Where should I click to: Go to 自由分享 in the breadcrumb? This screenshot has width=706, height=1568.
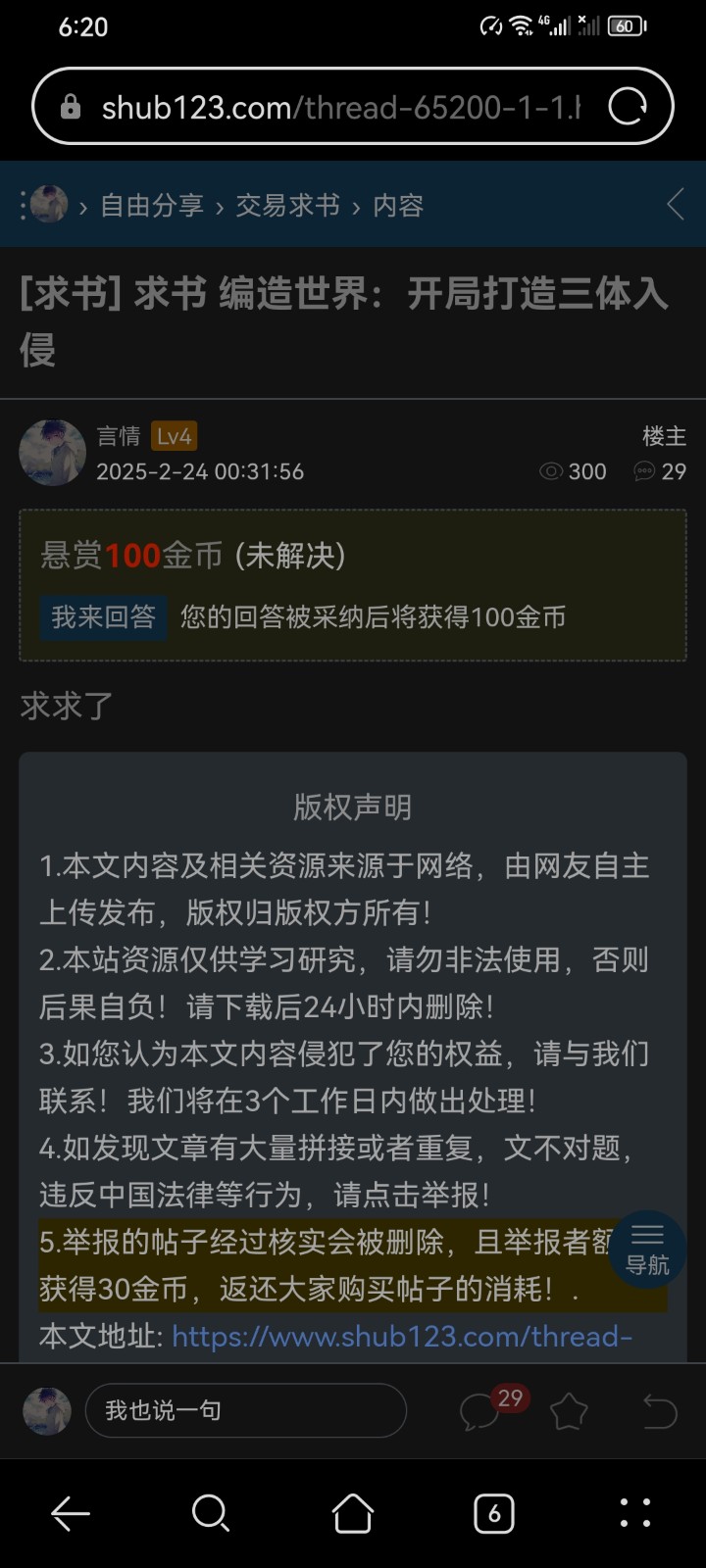tap(151, 206)
